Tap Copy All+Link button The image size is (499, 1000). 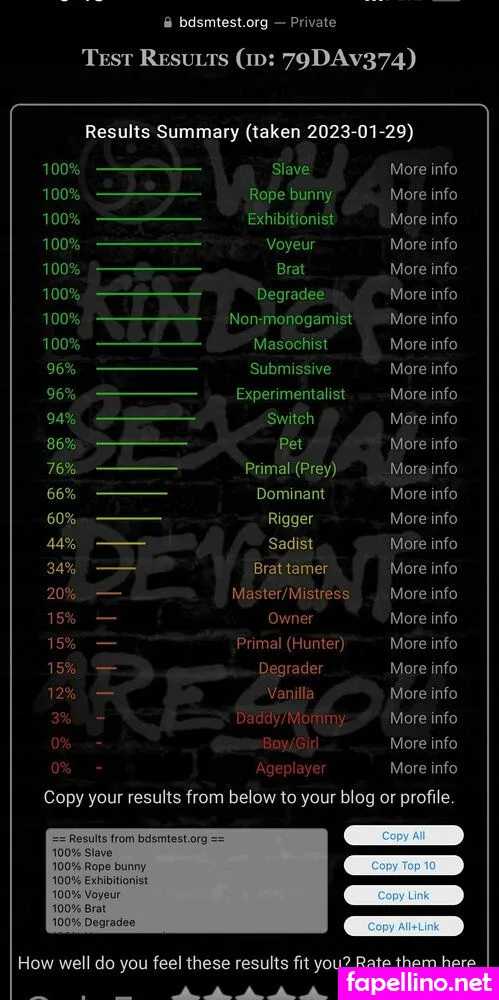pyautogui.click(x=403, y=926)
